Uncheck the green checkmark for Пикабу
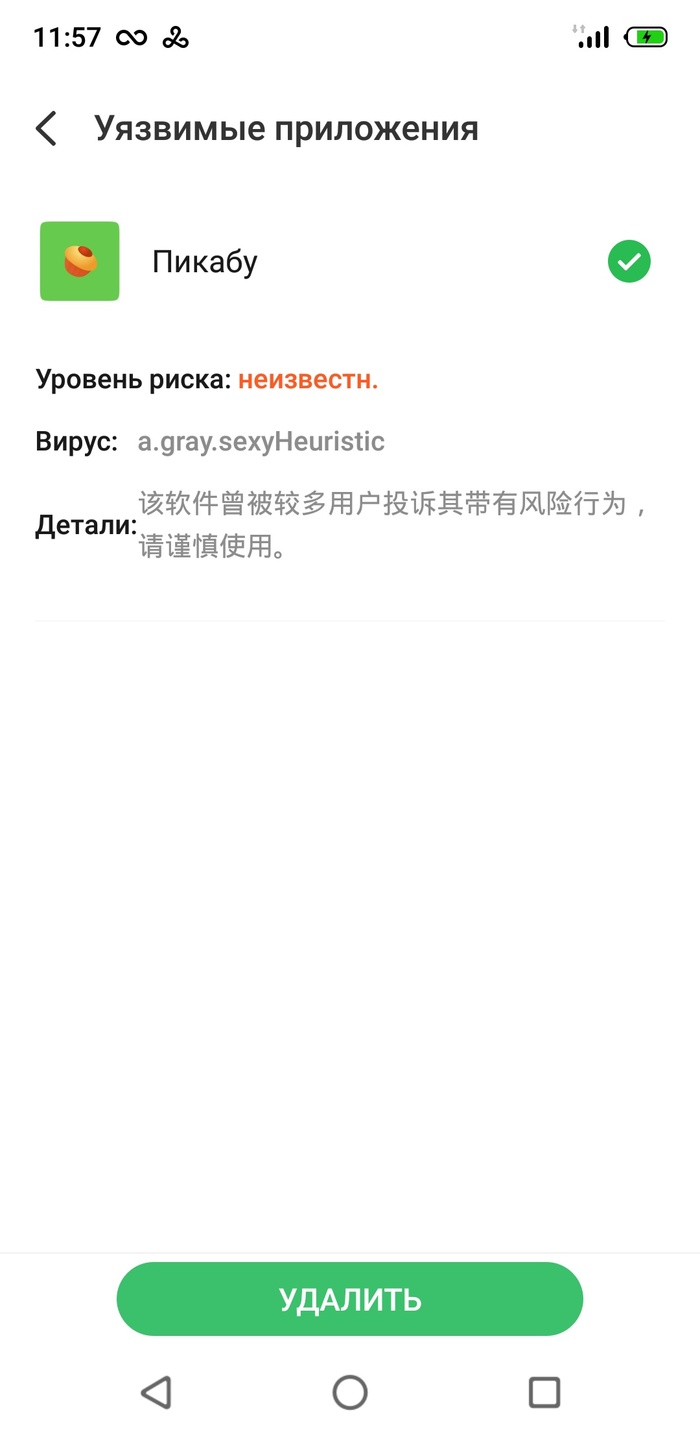Screen dimensions: 700x1439 point(629,262)
